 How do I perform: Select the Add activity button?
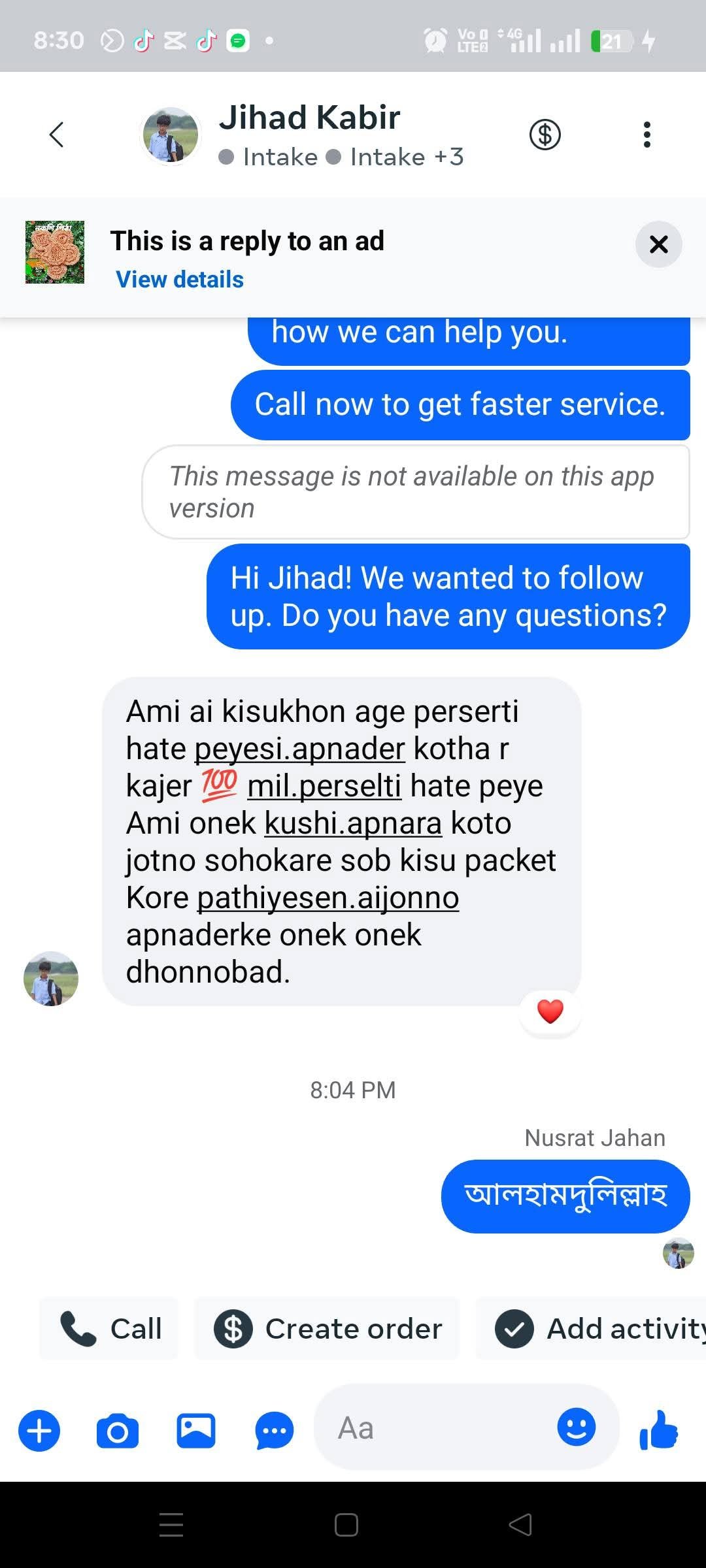pos(592,1328)
